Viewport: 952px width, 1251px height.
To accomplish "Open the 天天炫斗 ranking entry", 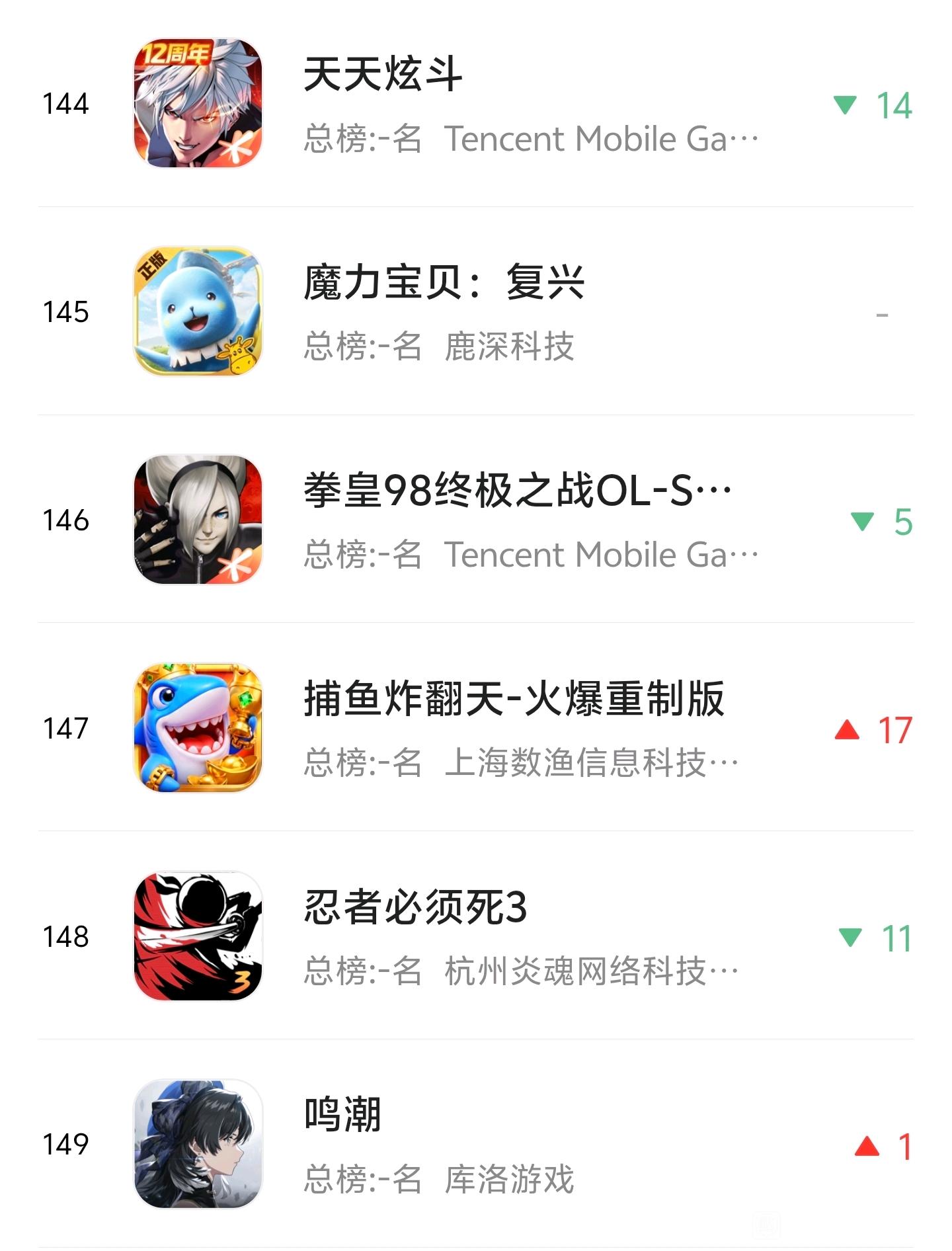I will coord(476,103).
